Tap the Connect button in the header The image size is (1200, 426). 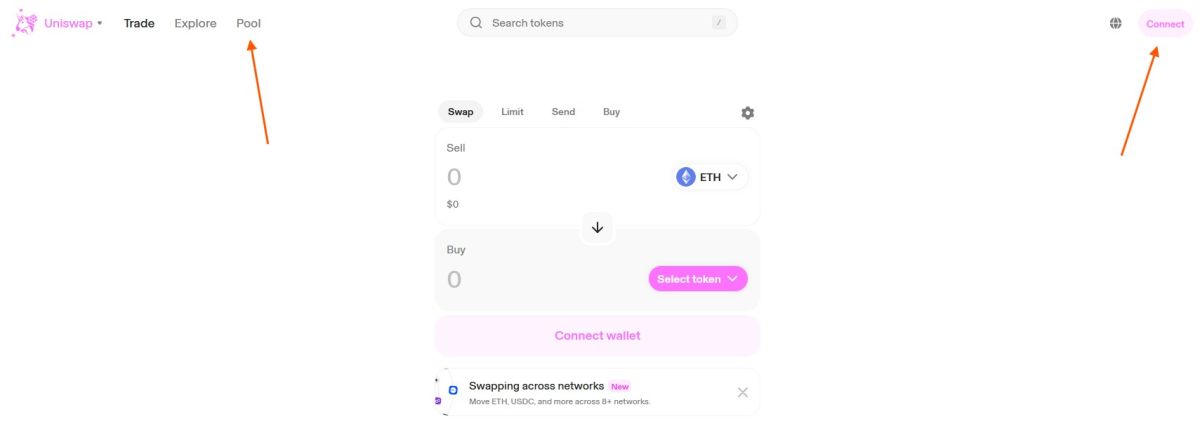pos(1165,24)
